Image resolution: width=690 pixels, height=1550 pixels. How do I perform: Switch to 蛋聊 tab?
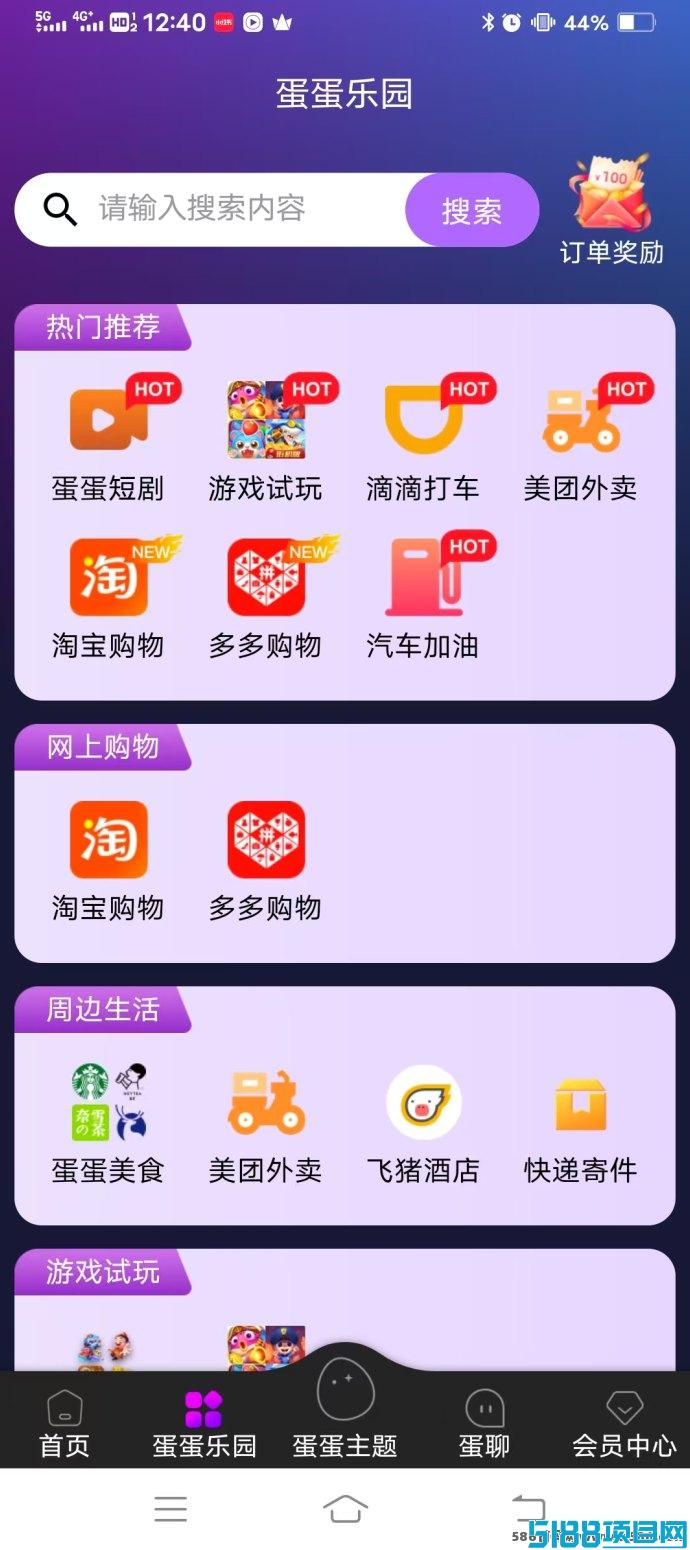click(x=484, y=1424)
